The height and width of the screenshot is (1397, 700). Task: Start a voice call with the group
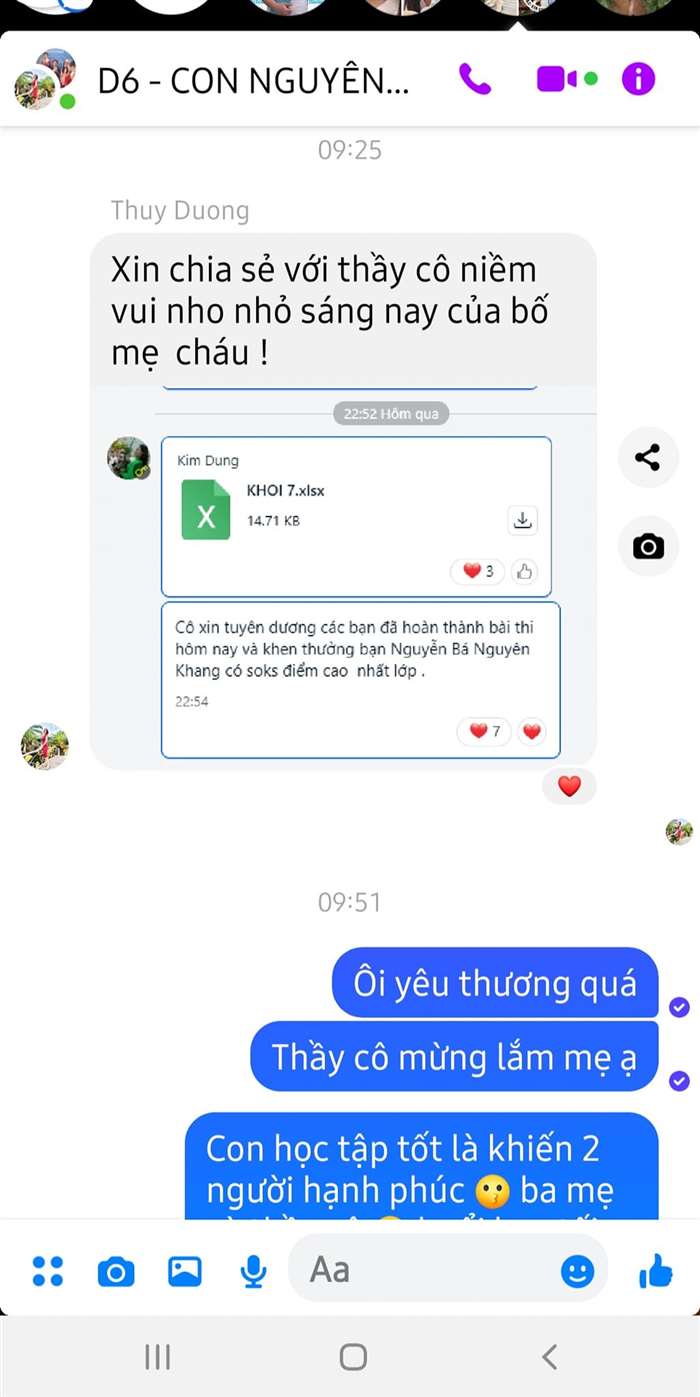click(475, 79)
